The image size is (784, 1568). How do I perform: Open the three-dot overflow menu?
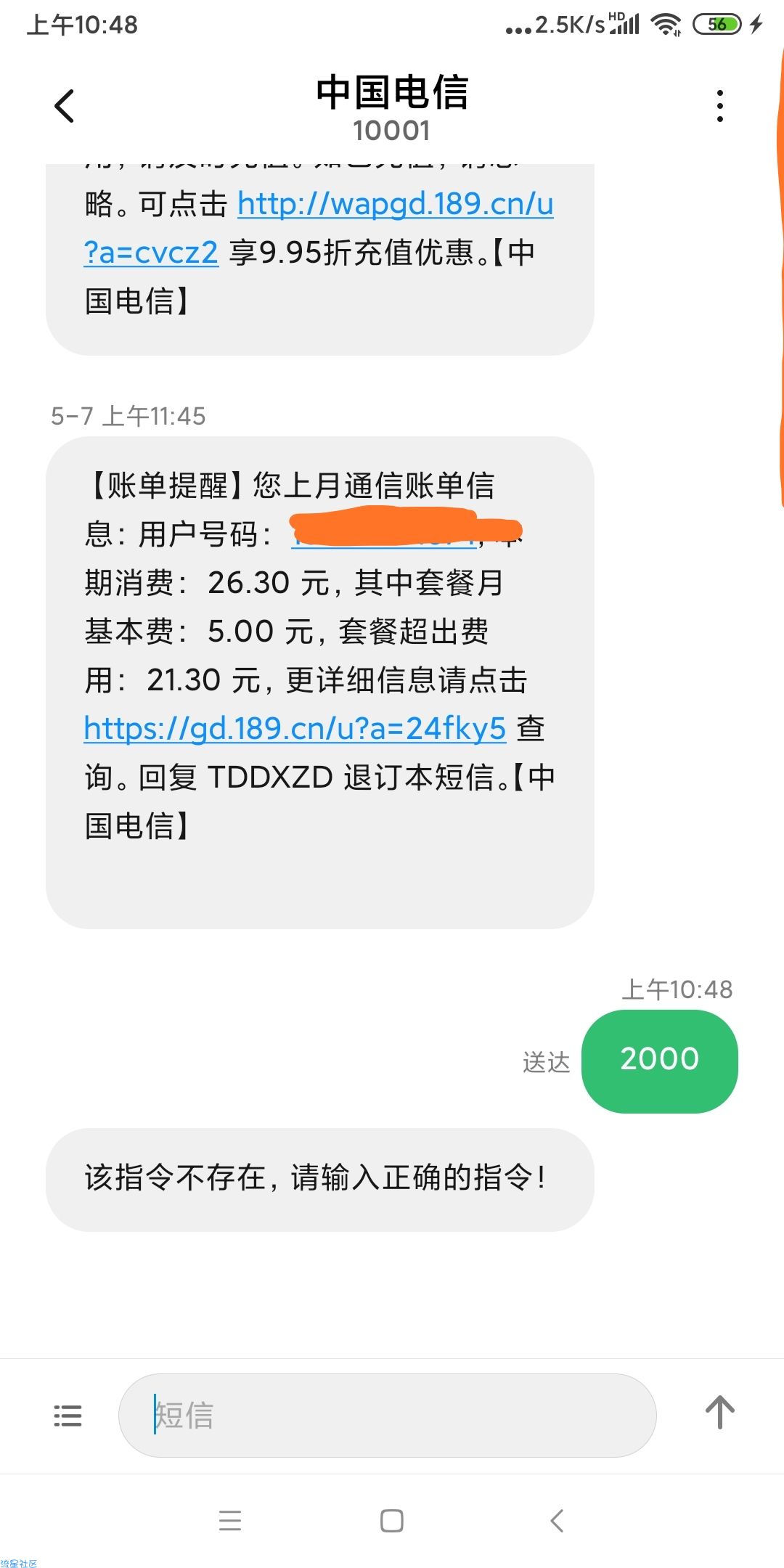tap(719, 106)
